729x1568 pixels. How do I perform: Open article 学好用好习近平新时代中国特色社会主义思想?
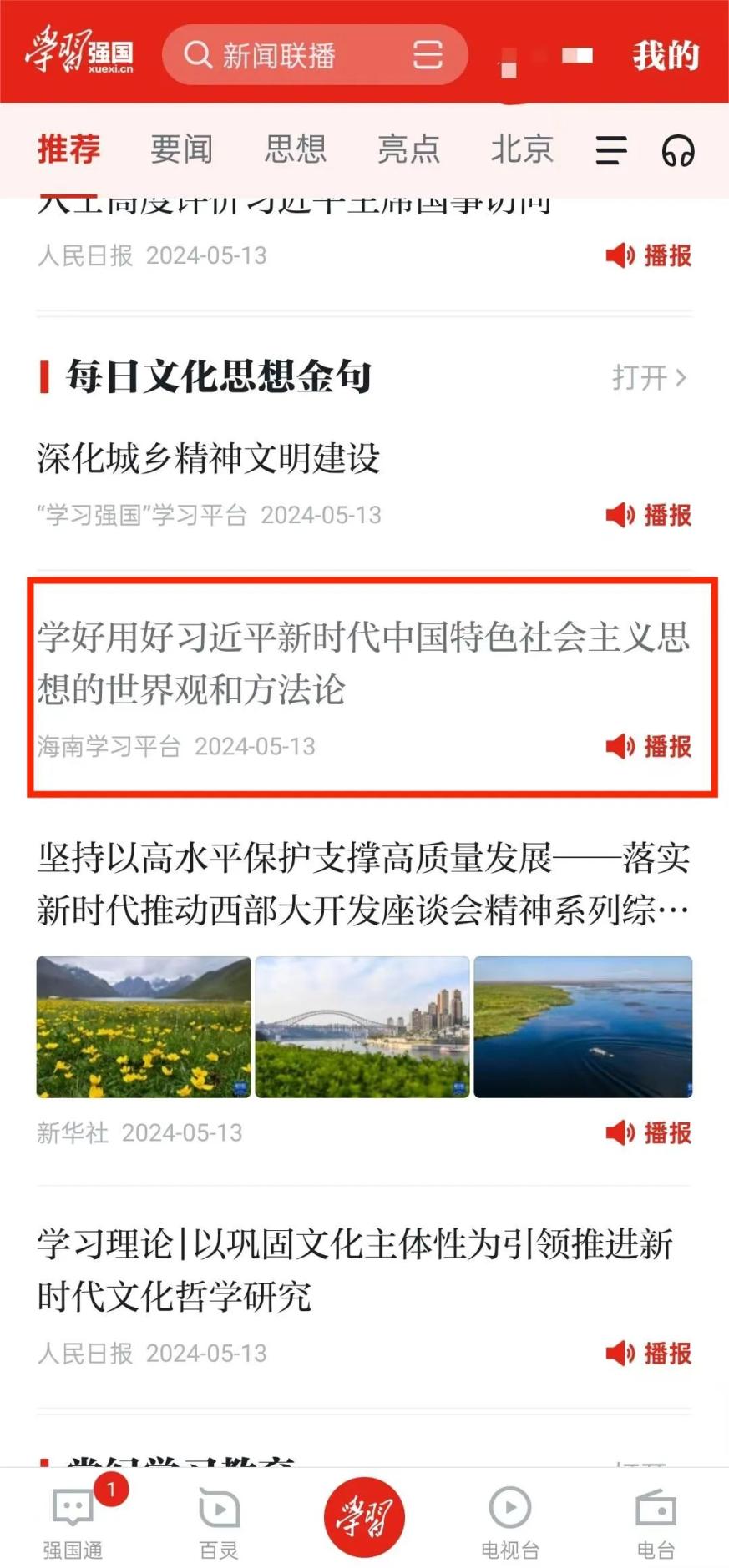pyautogui.click(x=362, y=663)
